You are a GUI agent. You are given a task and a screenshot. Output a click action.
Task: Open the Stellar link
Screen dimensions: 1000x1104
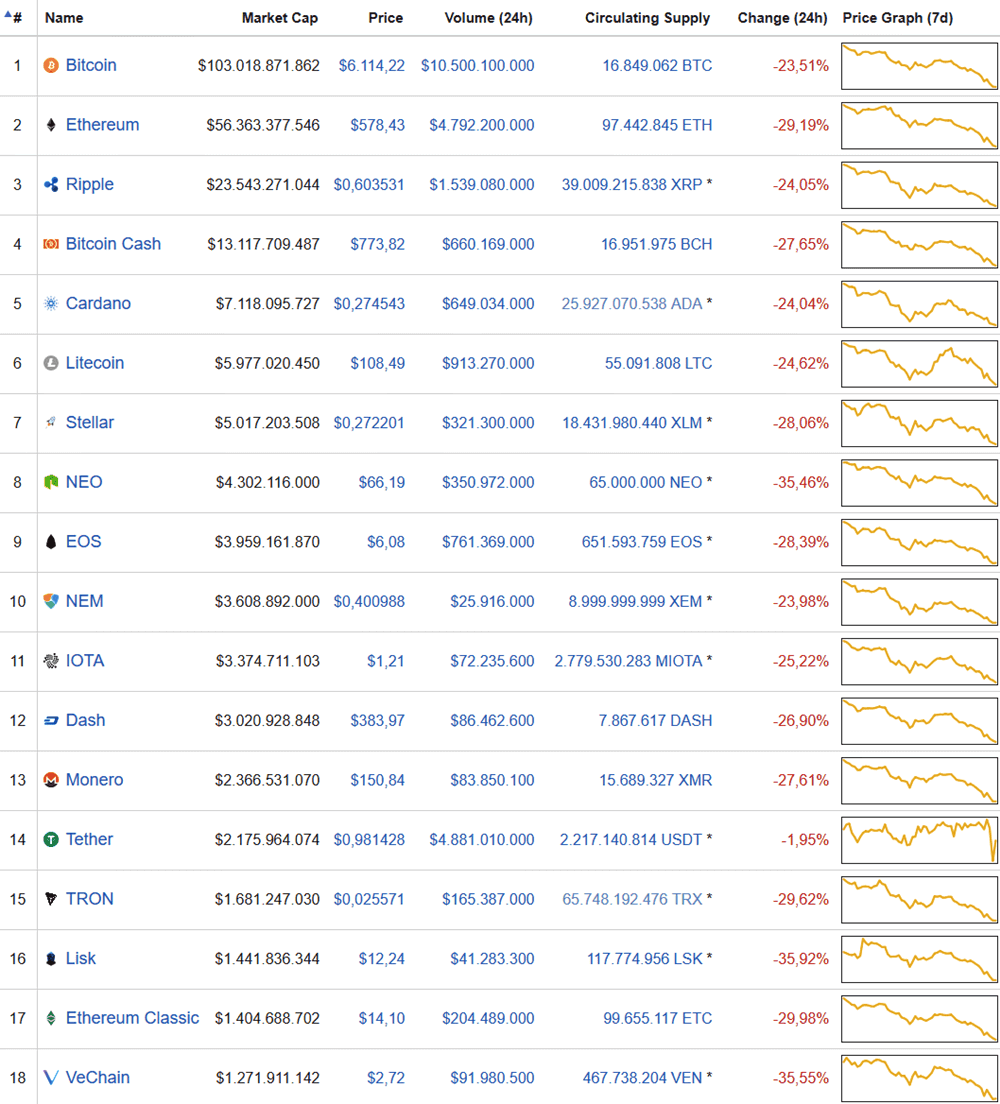tap(89, 423)
